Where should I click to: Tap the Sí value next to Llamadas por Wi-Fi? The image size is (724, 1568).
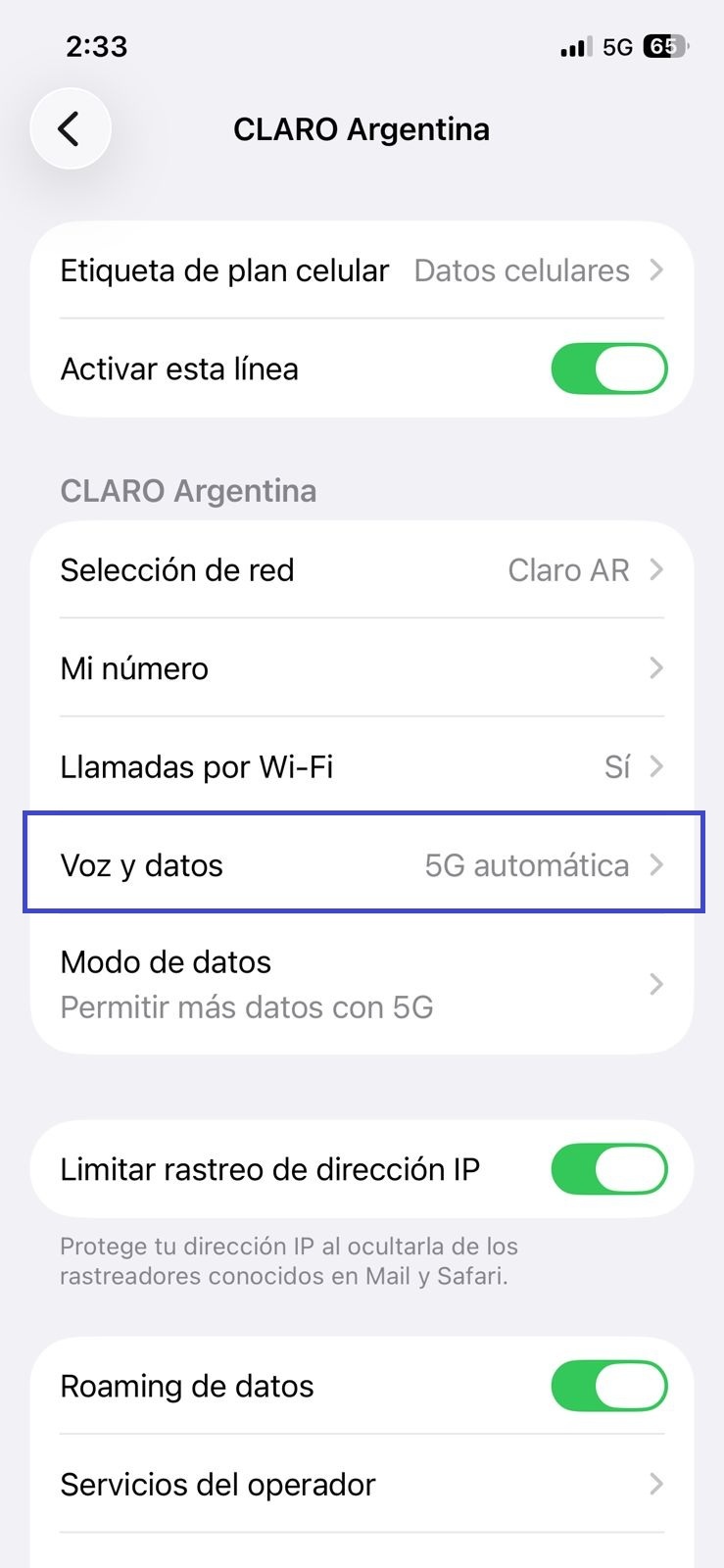coord(619,766)
